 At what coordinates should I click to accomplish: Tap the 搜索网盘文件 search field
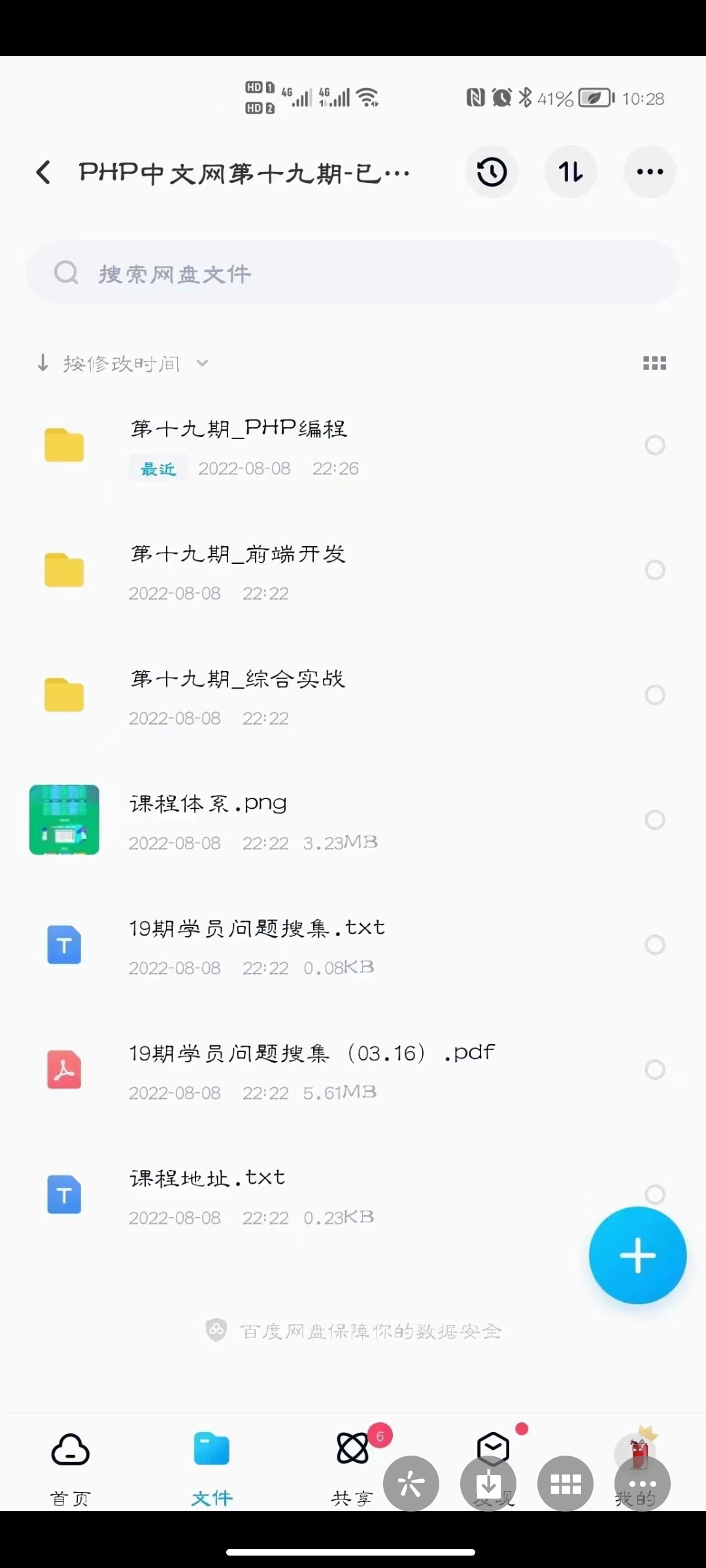[353, 272]
